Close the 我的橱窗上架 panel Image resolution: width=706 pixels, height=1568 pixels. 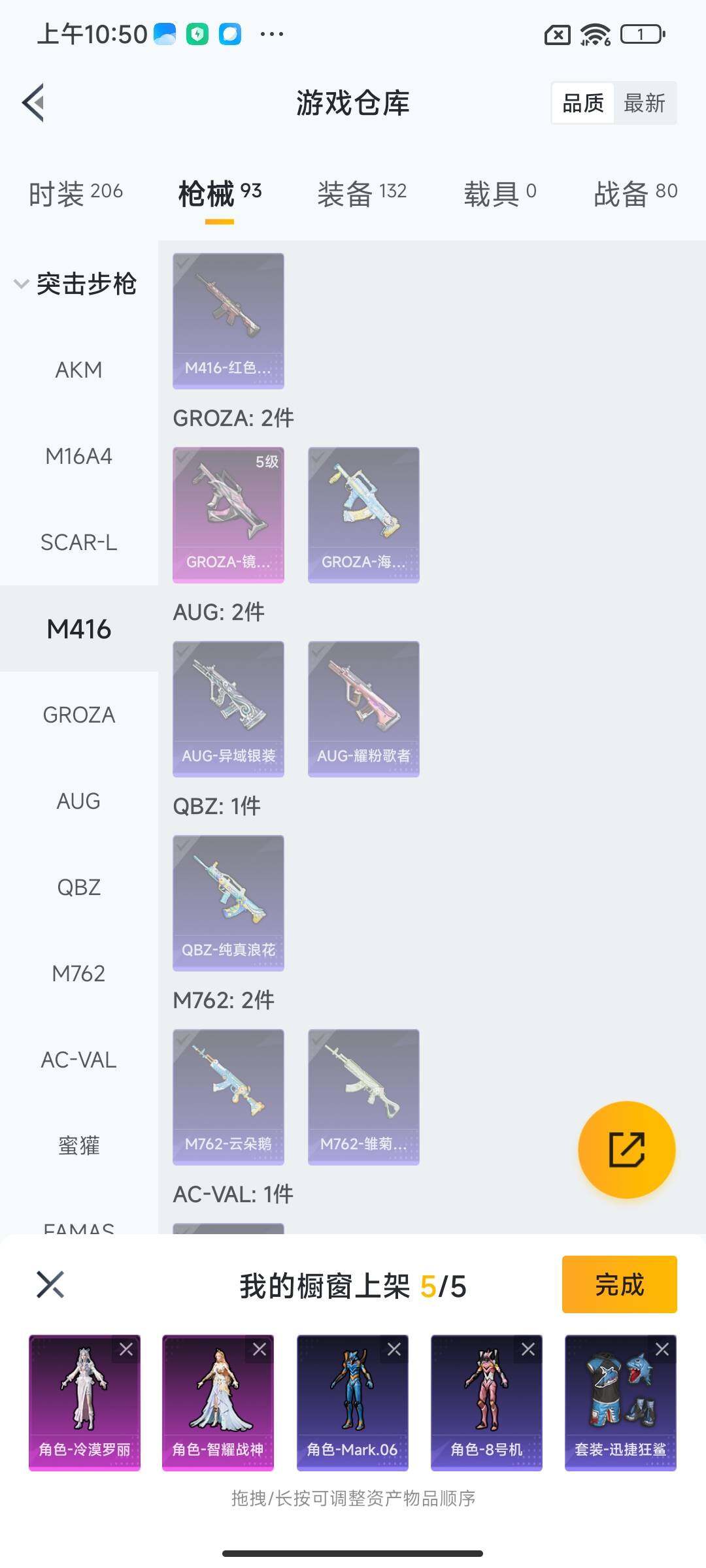(x=50, y=1284)
